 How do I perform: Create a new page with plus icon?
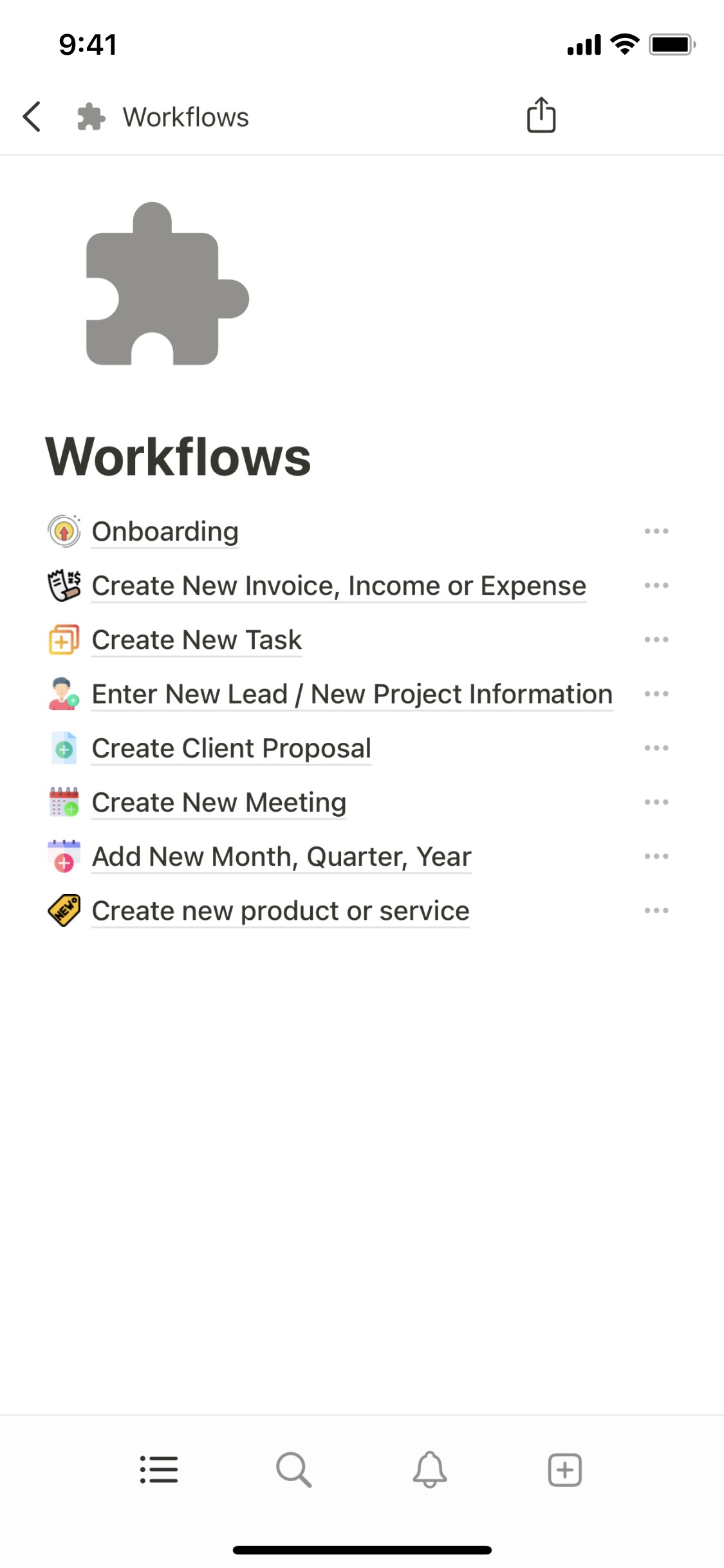564,1470
